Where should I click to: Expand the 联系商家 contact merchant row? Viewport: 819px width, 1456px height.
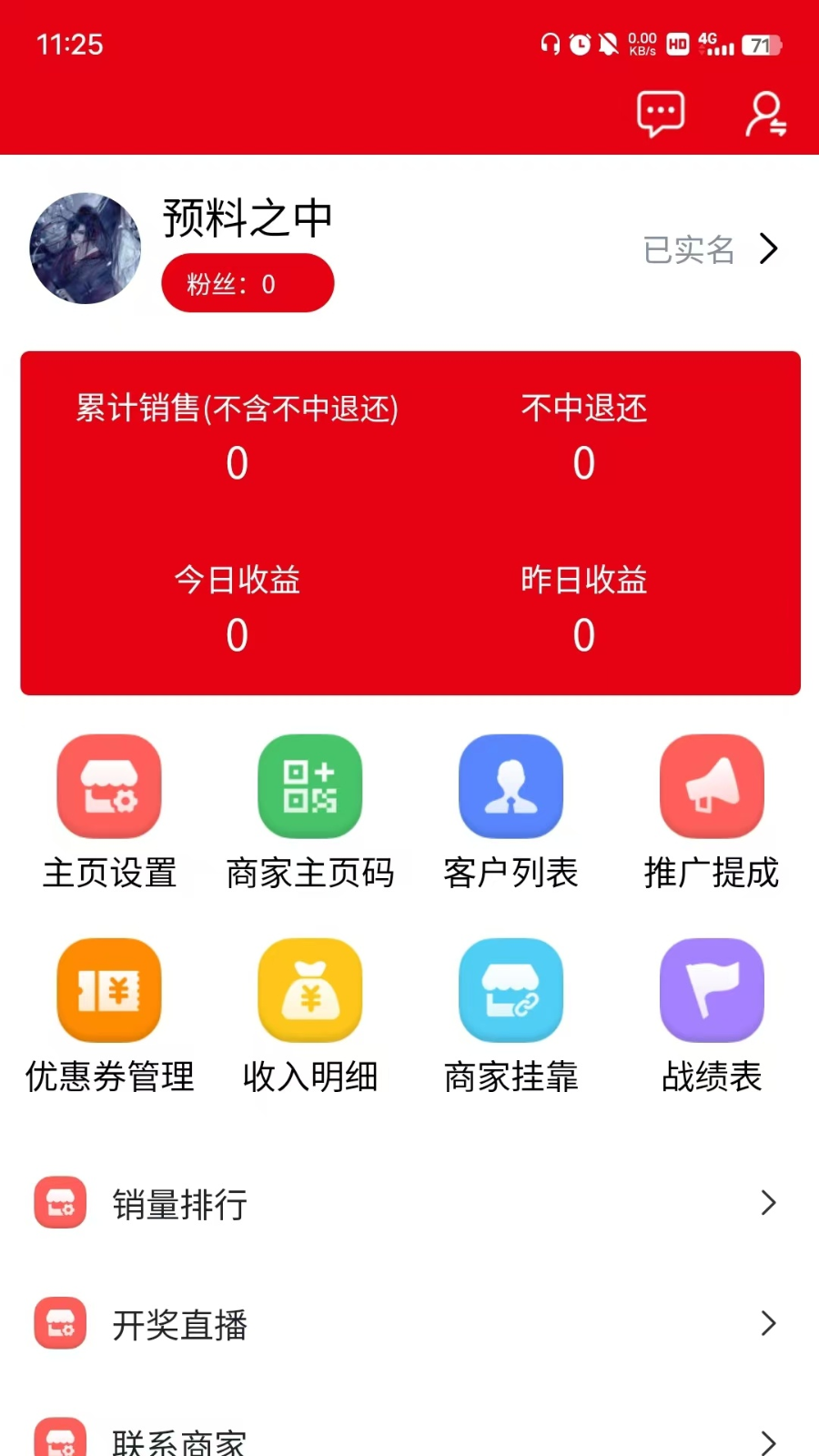[x=767, y=1440]
